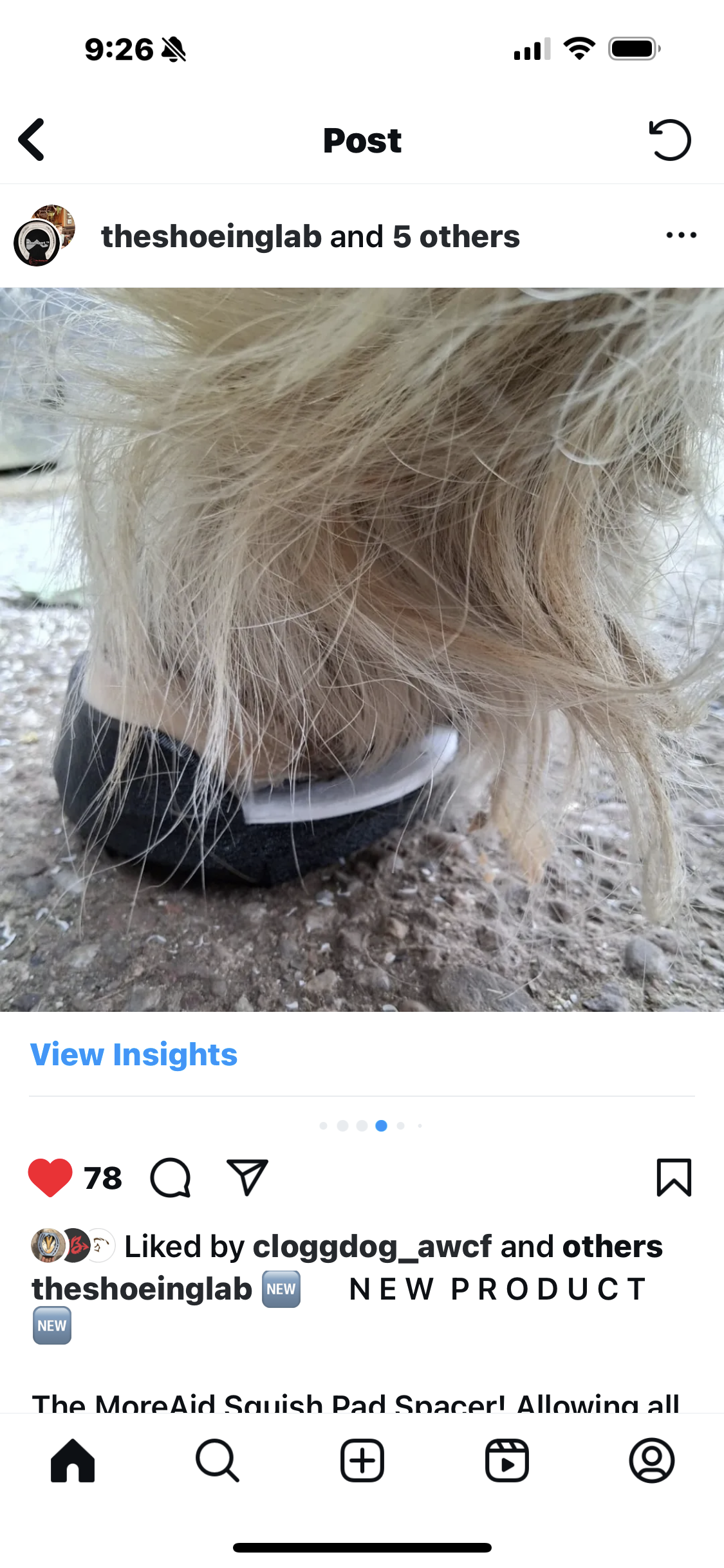Open View Insights for this post
The image size is (724, 1568).
[x=134, y=1054]
